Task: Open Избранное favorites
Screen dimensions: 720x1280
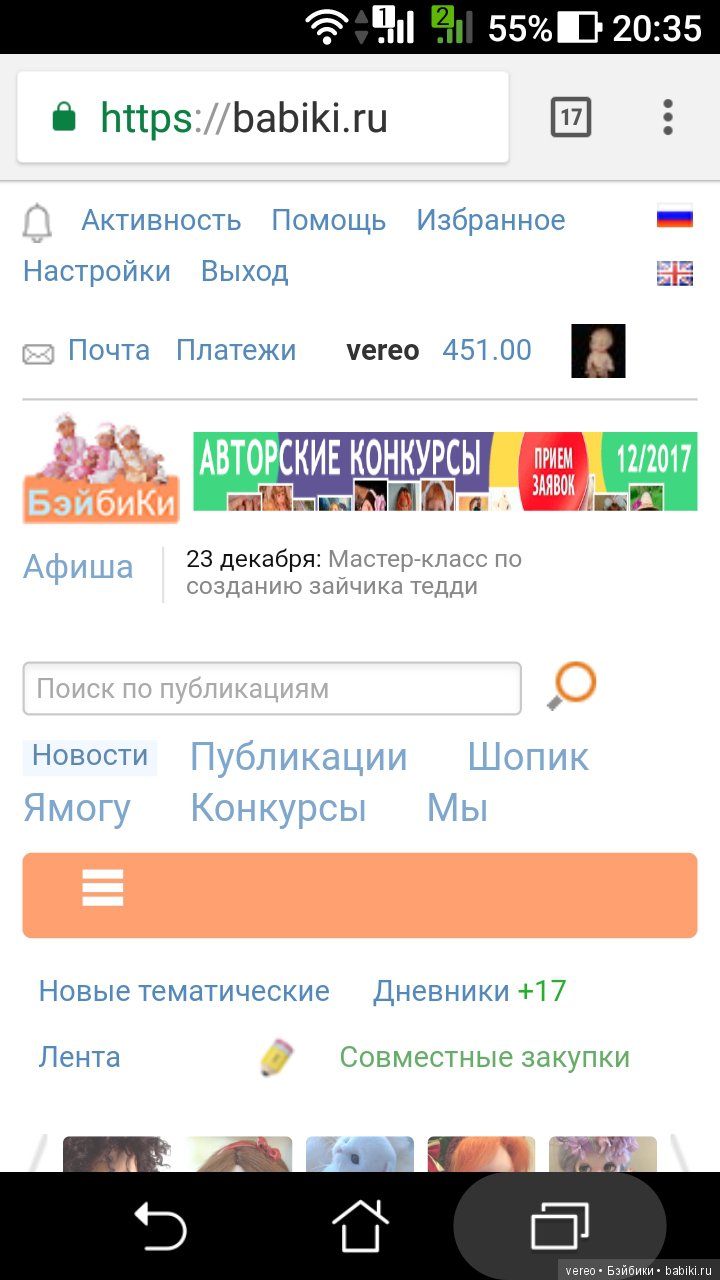Action: tap(490, 220)
